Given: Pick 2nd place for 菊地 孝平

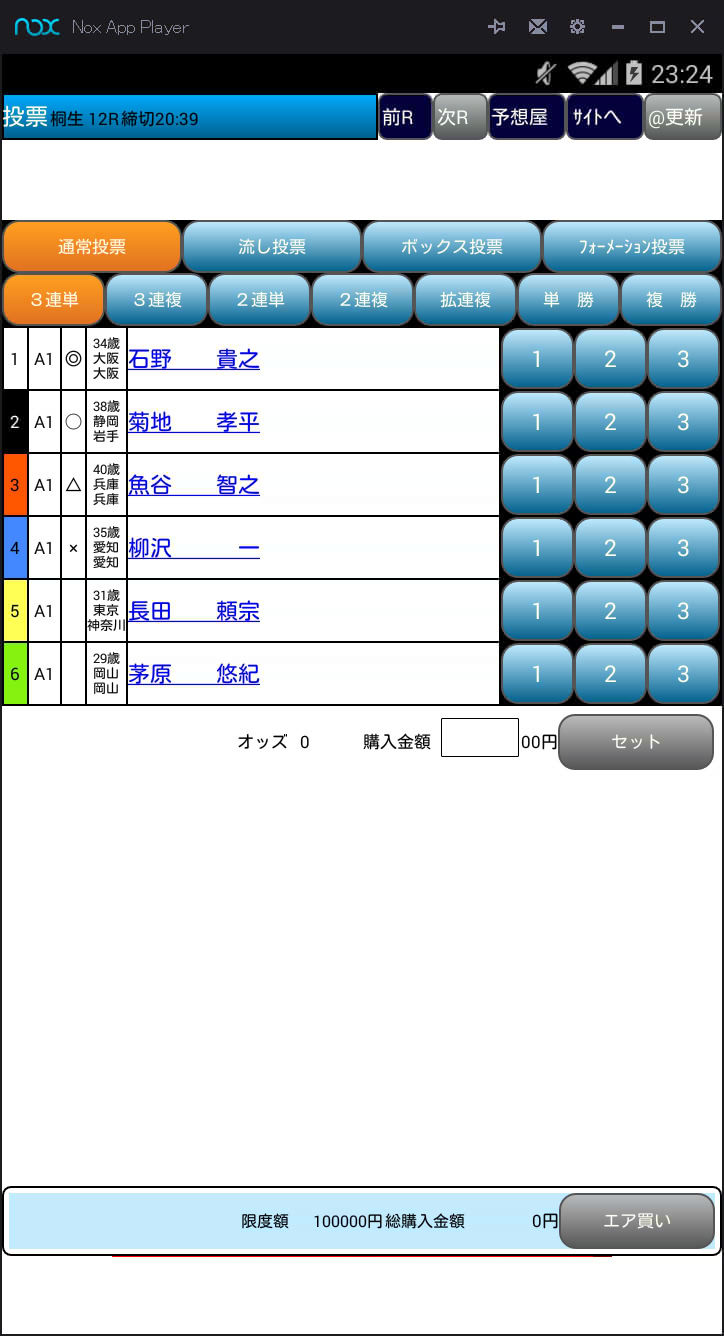Looking at the screenshot, I should pos(610,422).
